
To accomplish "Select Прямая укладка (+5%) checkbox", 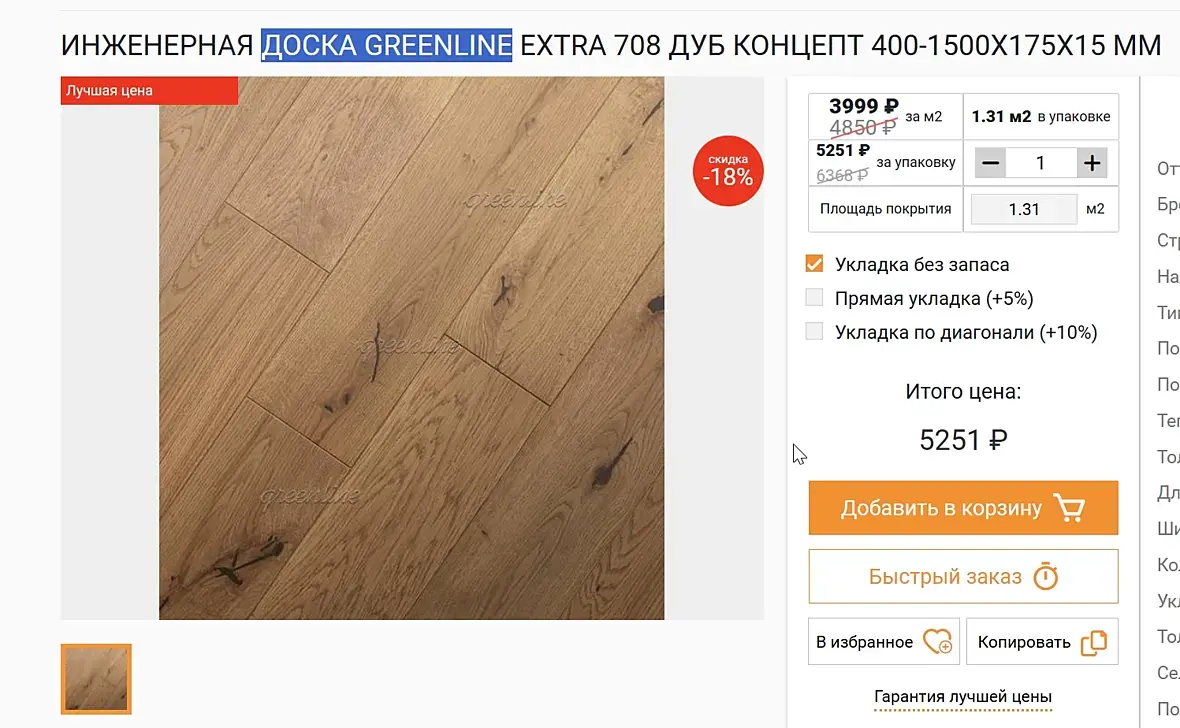I will point(814,298).
